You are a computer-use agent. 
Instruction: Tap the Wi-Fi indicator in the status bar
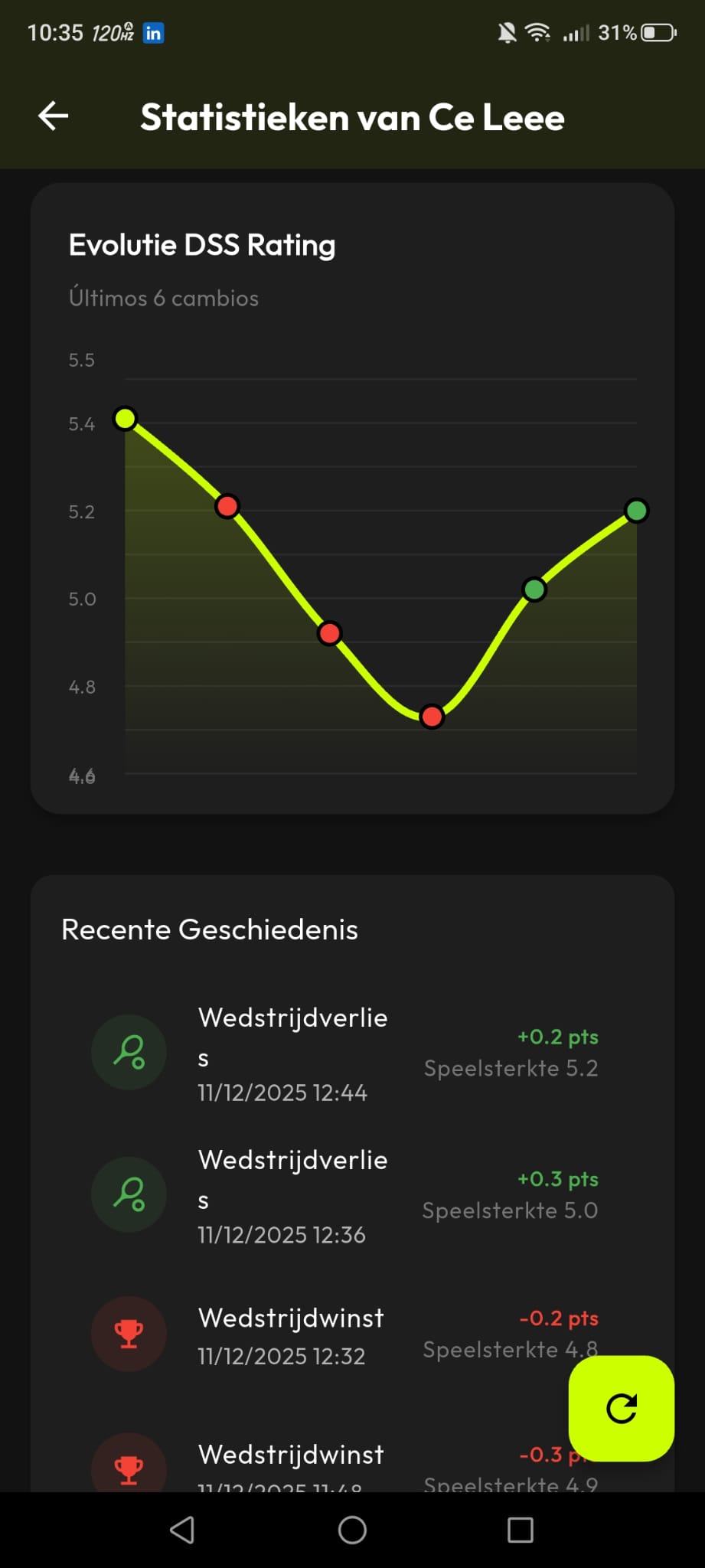pyautogui.click(x=537, y=32)
